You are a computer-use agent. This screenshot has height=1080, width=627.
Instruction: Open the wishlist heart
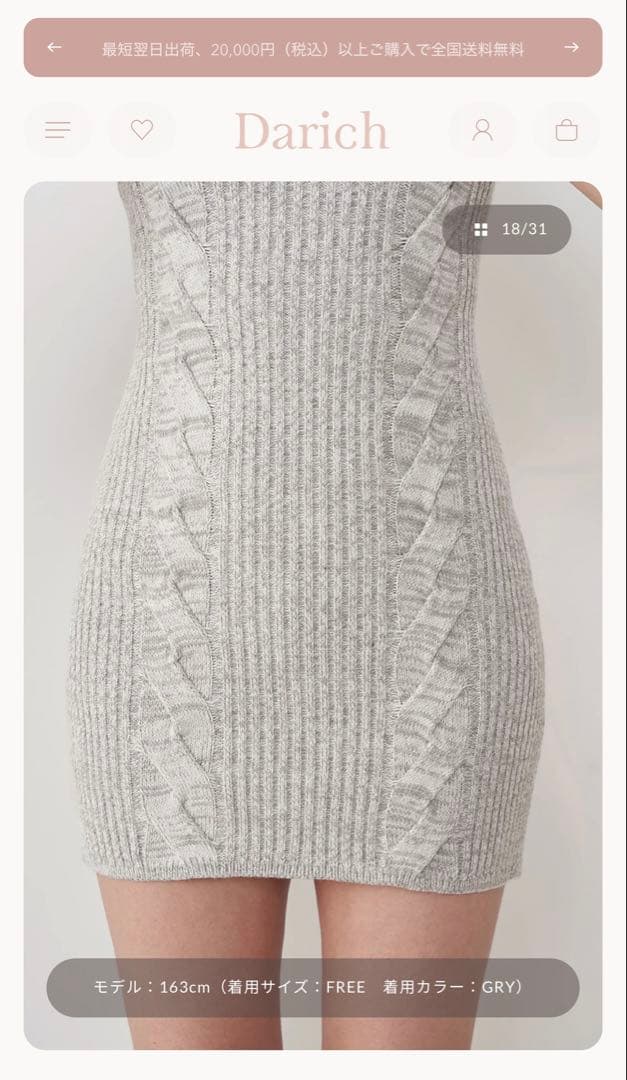coord(142,130)
